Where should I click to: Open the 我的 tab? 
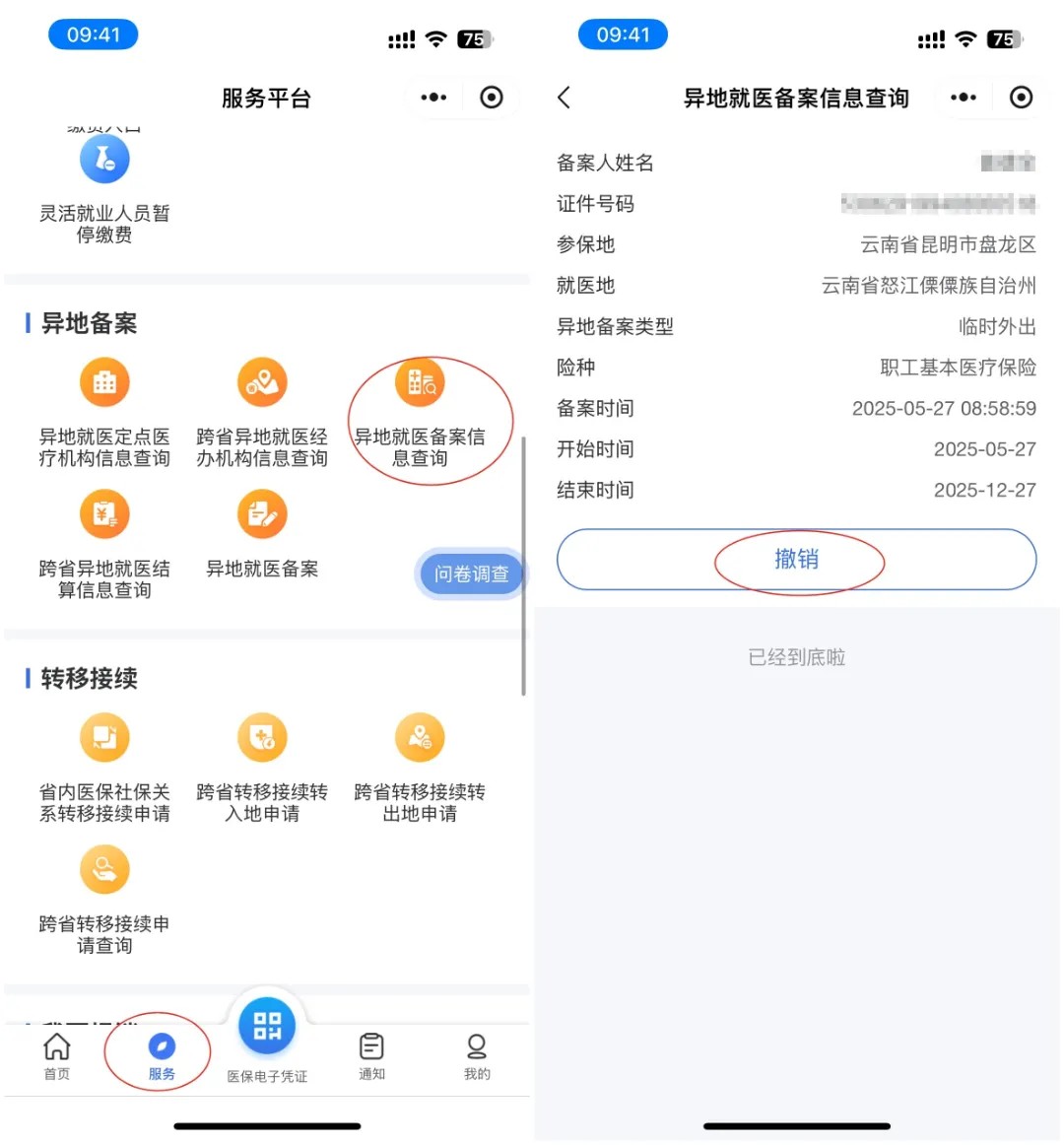[x=477, y=1055]
